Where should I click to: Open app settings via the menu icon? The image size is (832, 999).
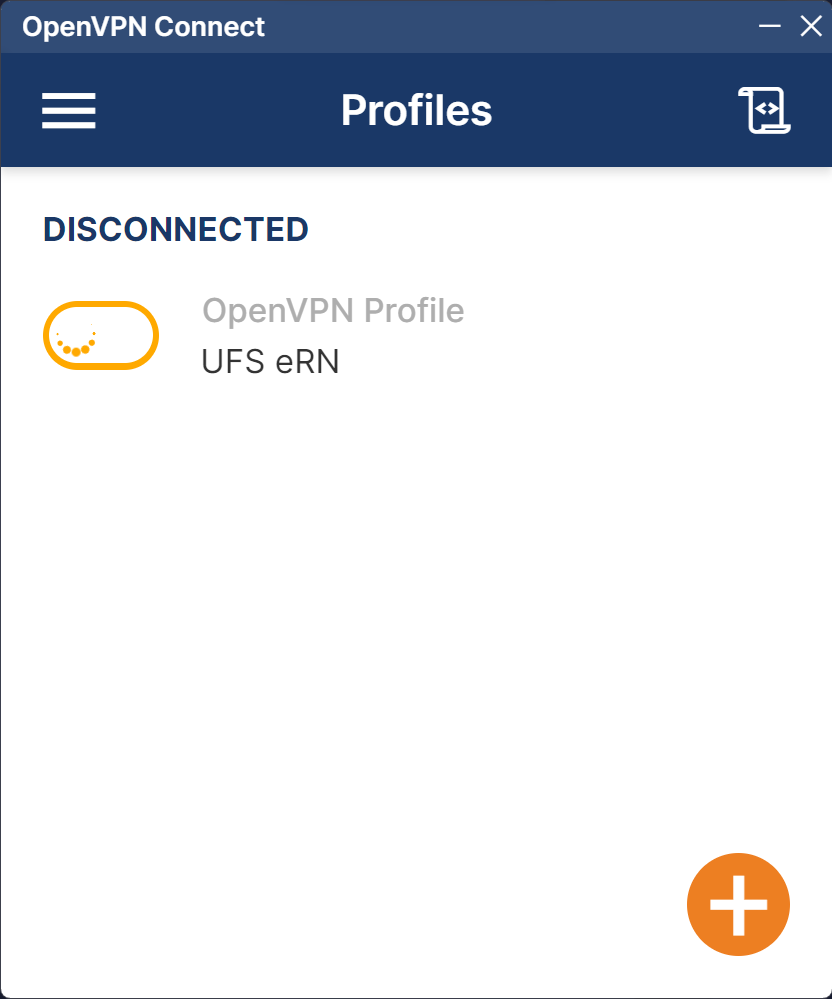coord(68,110)
